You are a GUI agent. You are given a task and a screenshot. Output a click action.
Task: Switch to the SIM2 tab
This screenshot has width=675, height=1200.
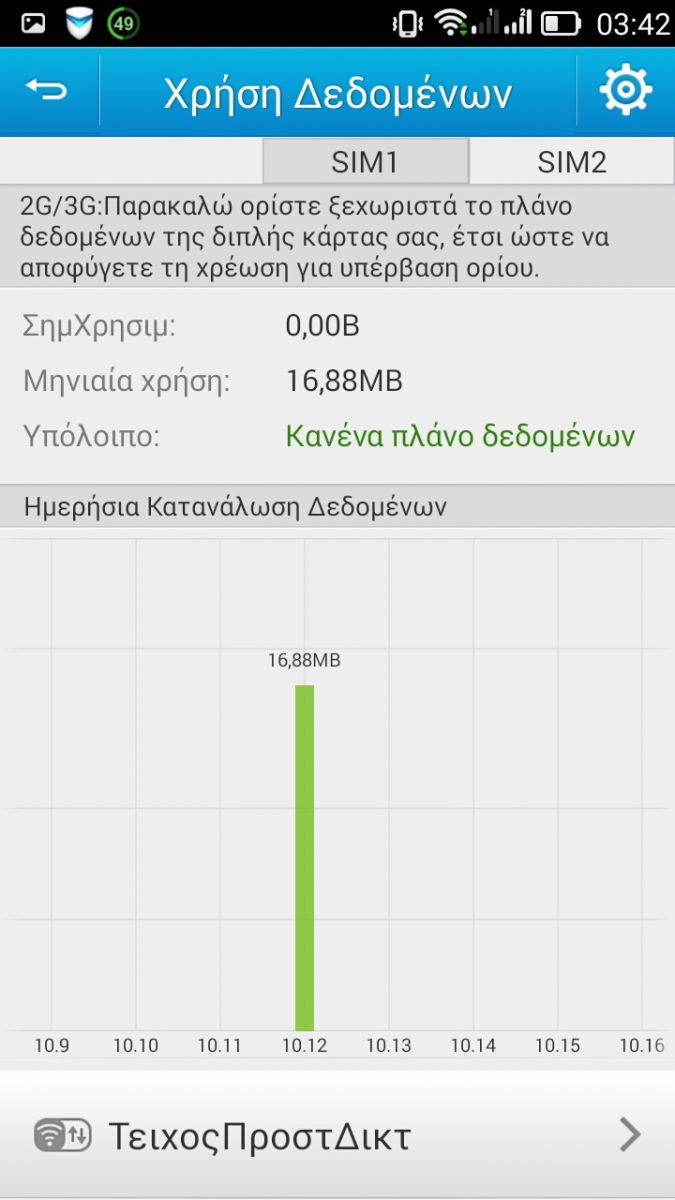tap(572, 161)
